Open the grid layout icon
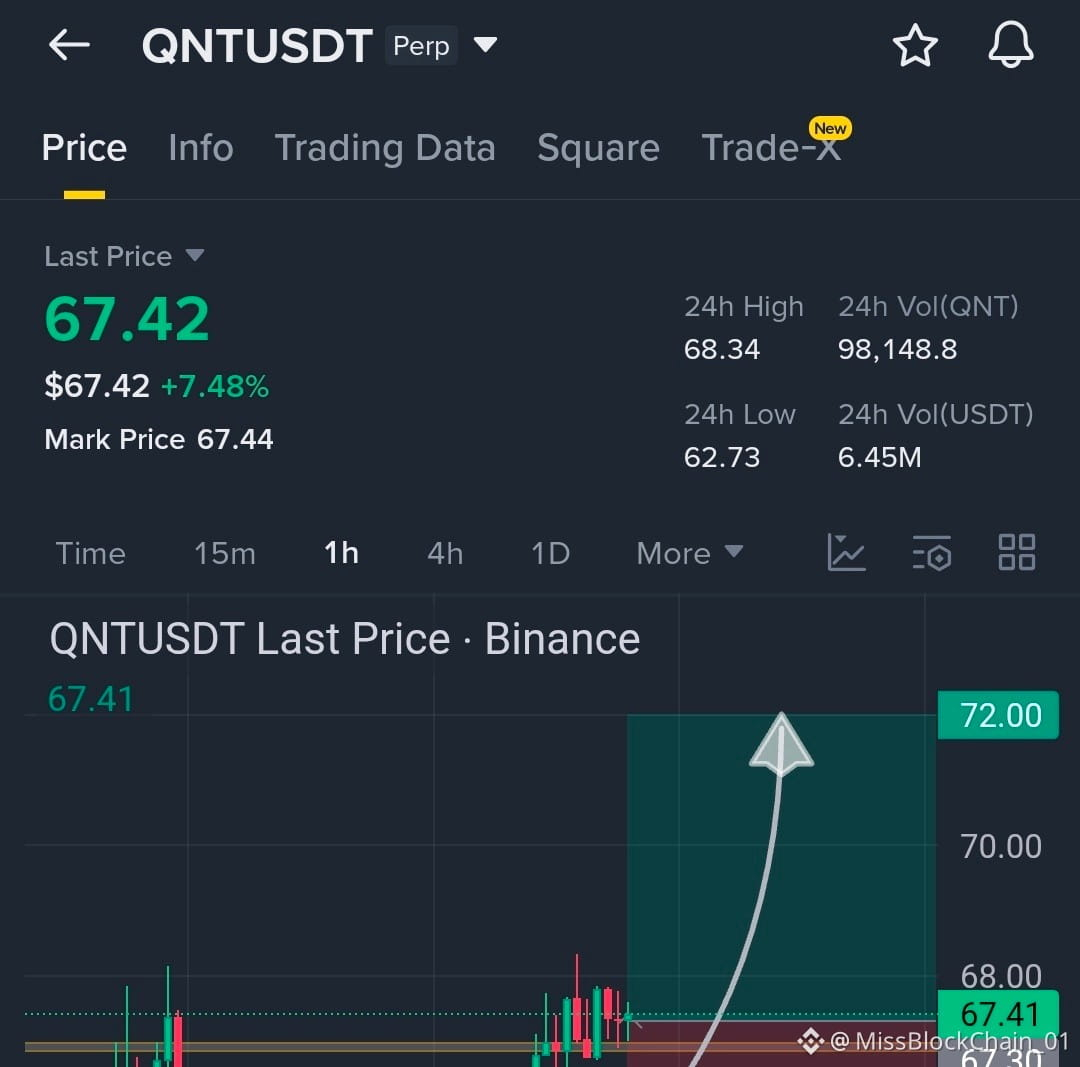Viewport: 1080px width, 1067px height. pyautogui.click(x=1017, y=552)
